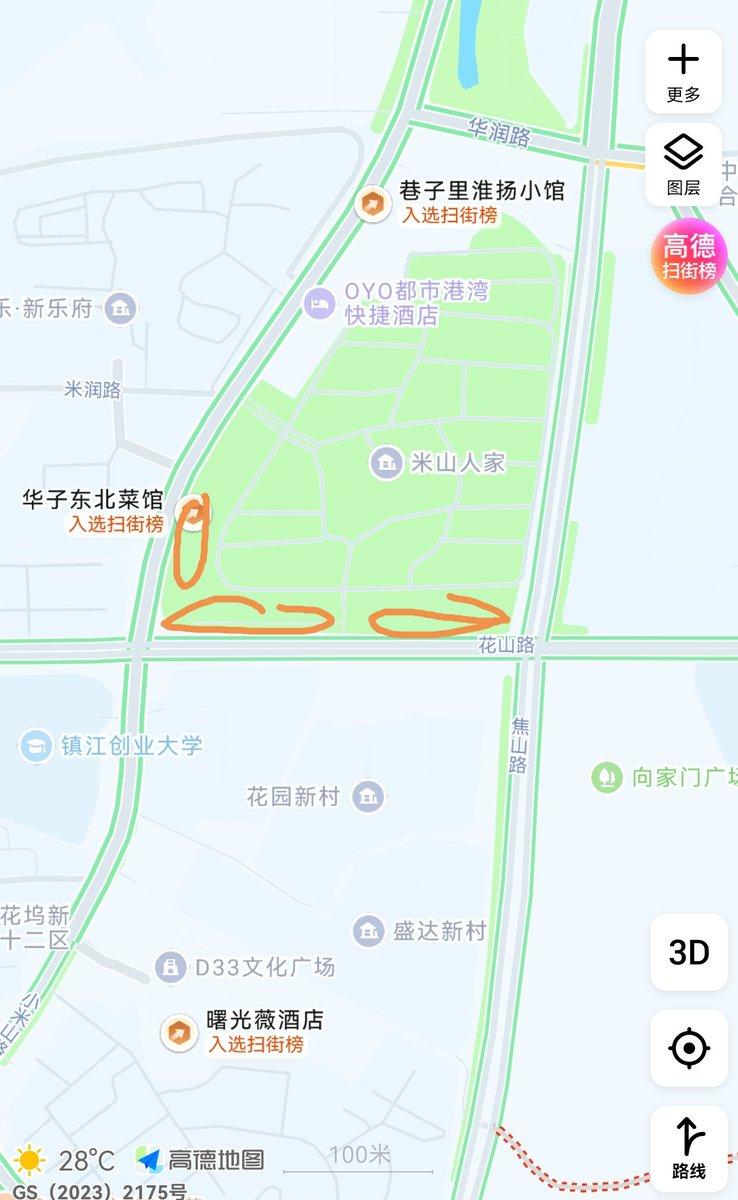Tap the 向家门广场 plaza marker

[x=607, y=775]
